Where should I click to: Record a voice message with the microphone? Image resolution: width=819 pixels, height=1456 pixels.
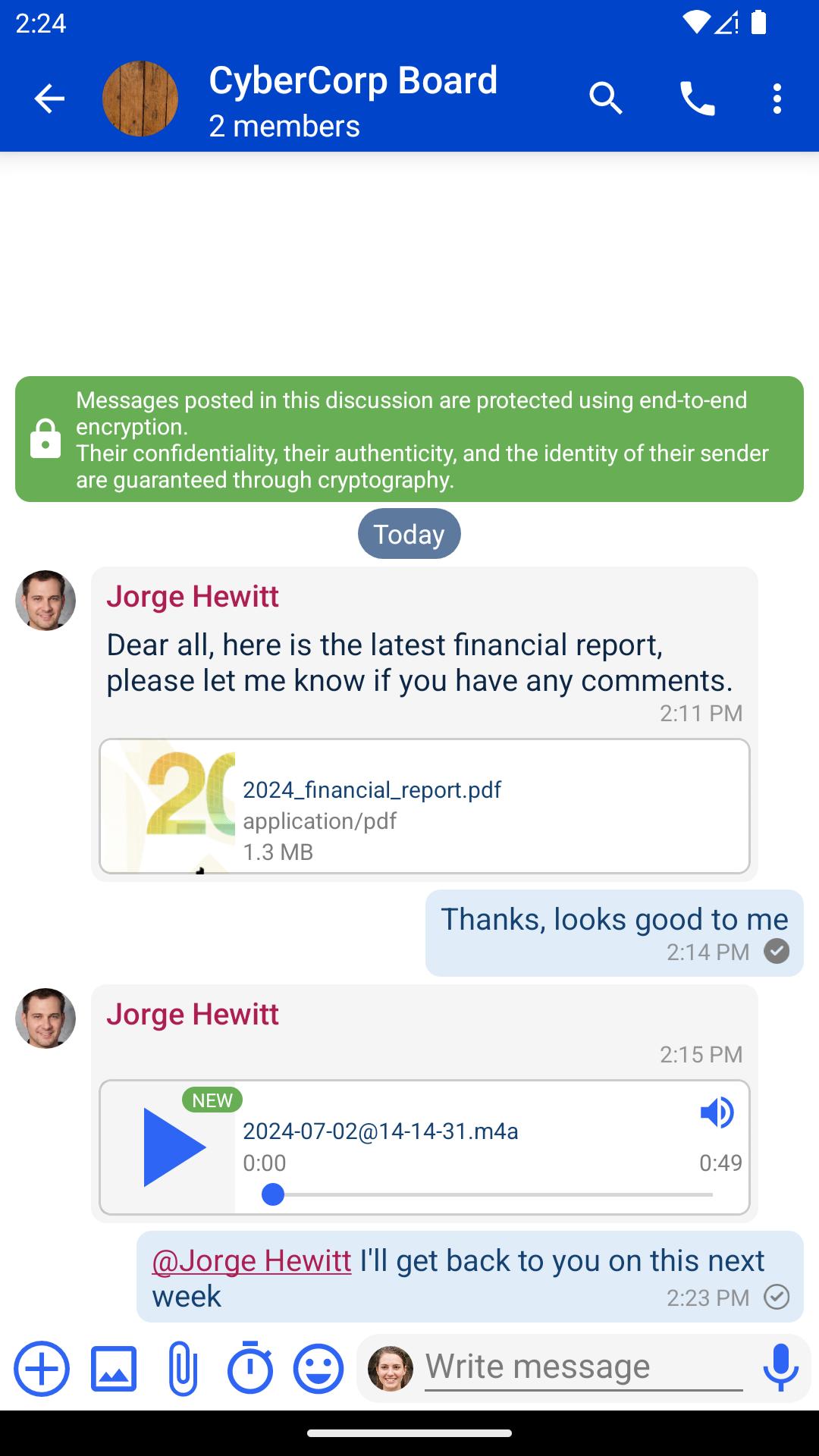780,1367
